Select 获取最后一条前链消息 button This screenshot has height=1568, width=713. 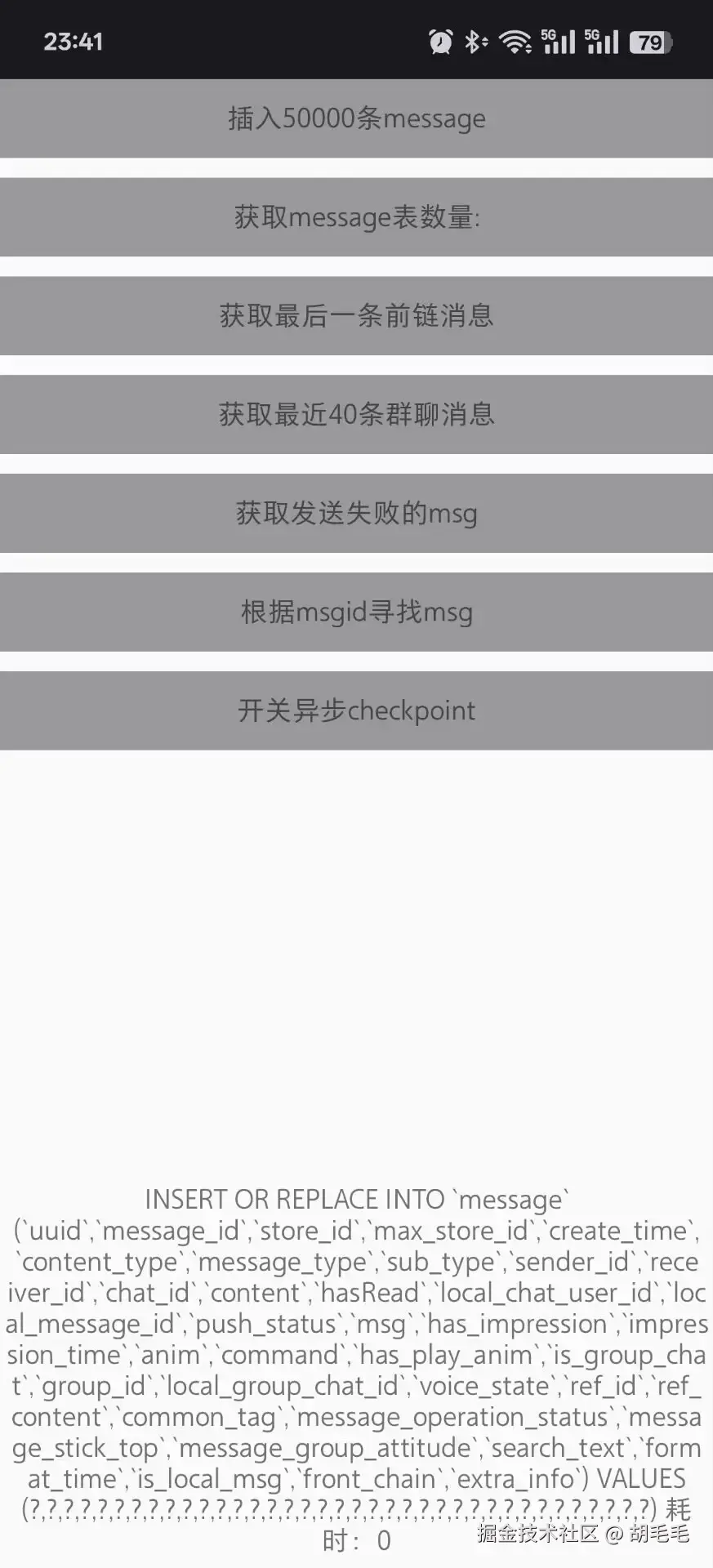click(x=356, y=316)
